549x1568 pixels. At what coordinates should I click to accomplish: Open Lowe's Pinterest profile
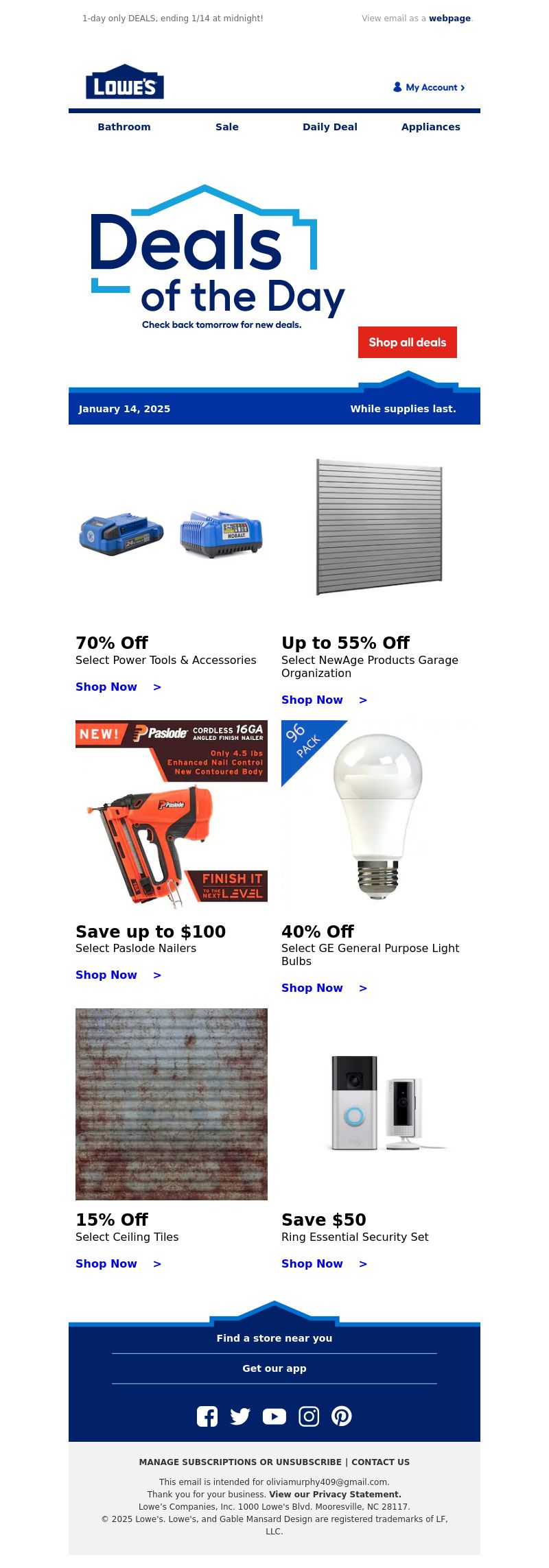click(342, 1416)
